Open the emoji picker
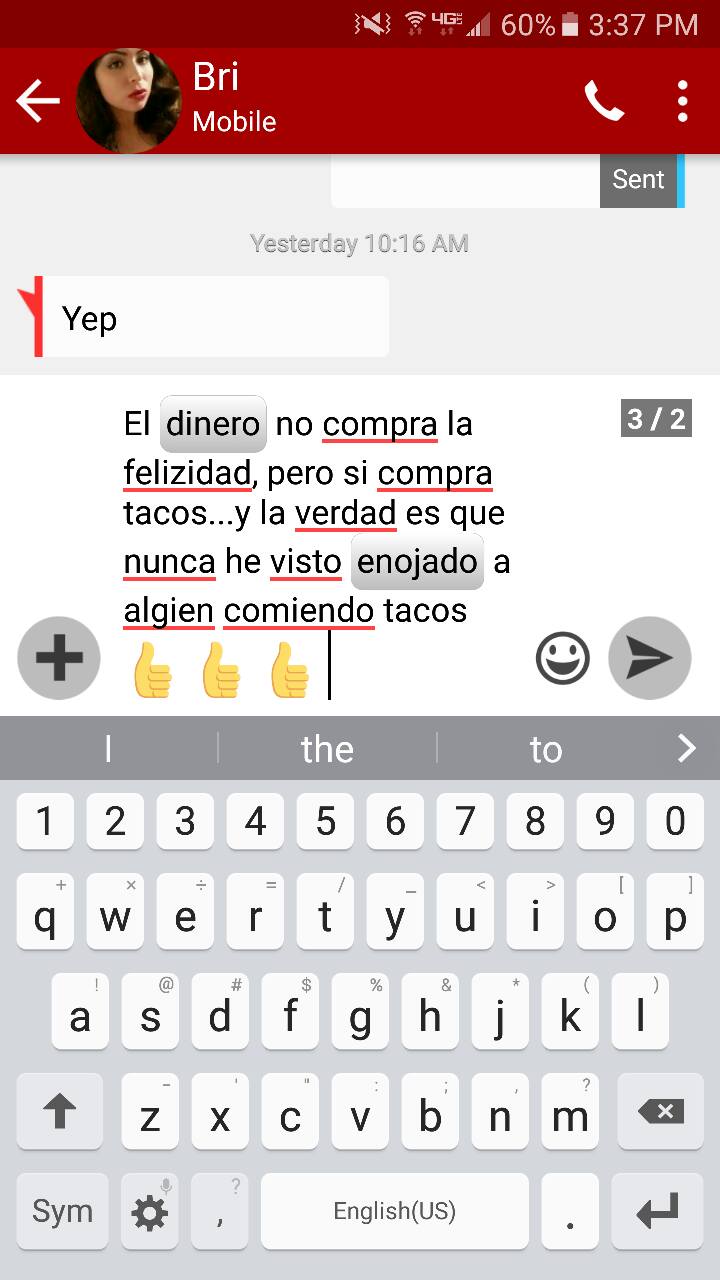720x1280 pixels. click(563, 658)
